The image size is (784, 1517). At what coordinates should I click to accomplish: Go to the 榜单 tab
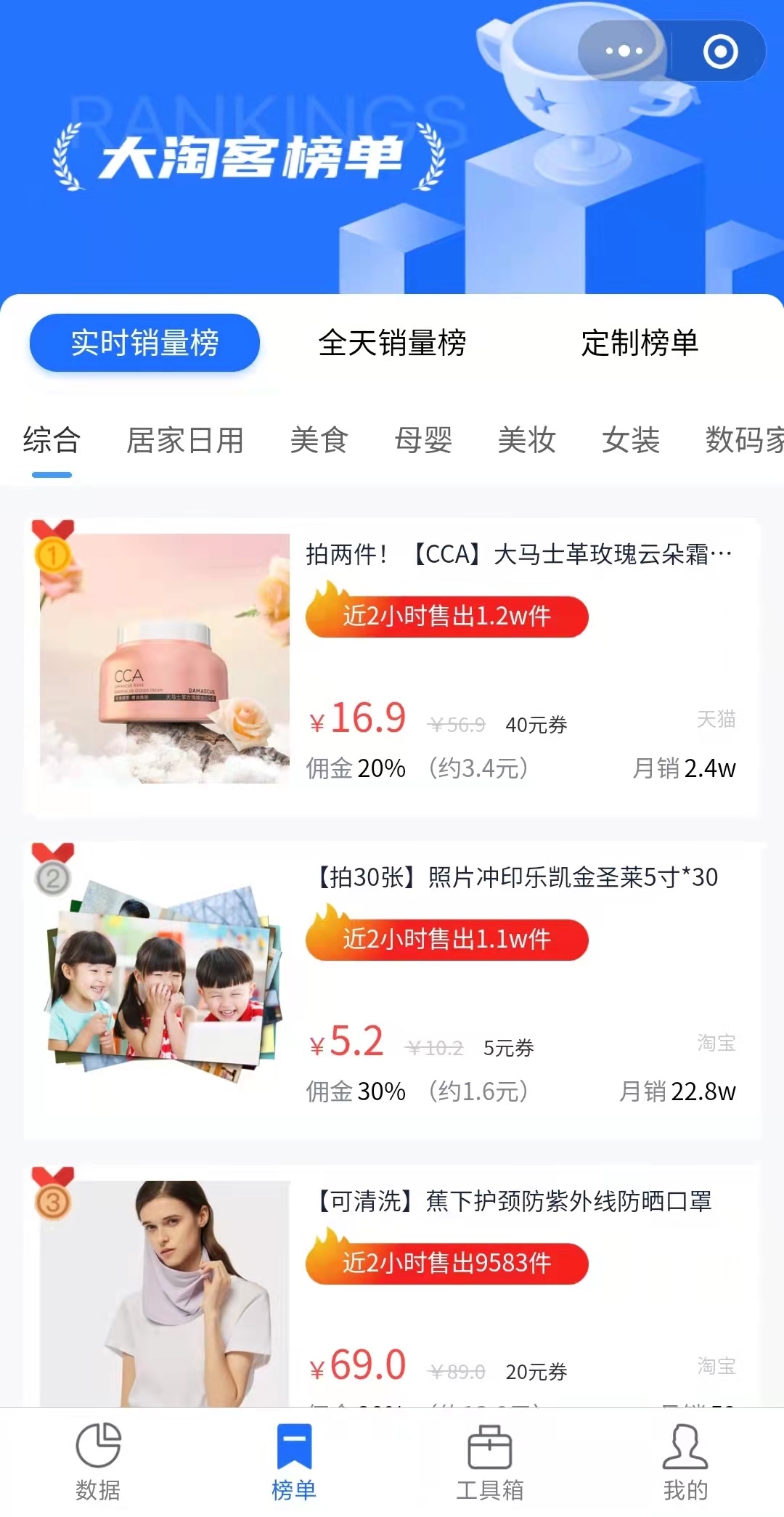click(294, 1461)
